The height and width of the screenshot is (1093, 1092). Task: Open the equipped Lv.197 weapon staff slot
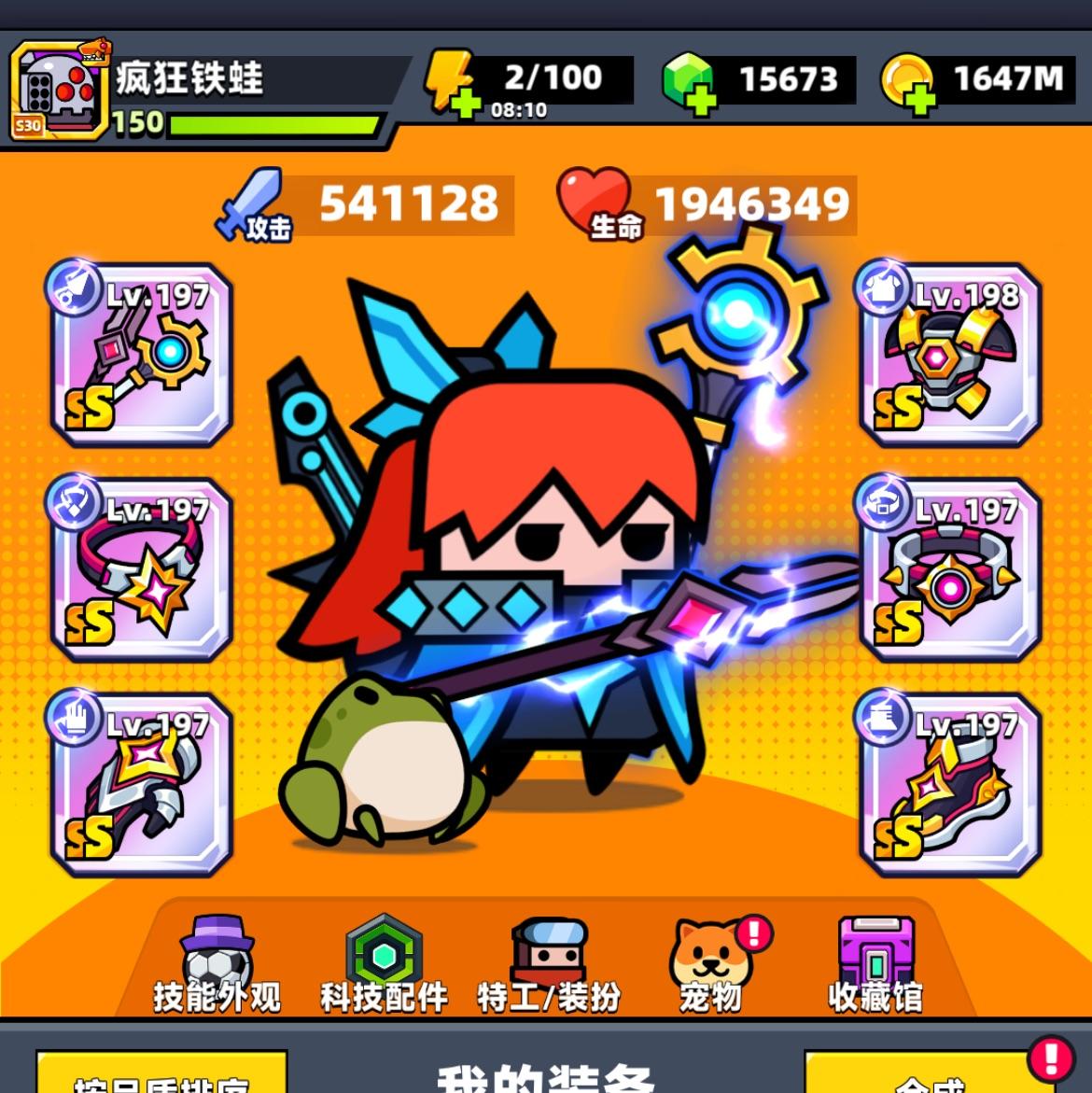coord(141,356)
